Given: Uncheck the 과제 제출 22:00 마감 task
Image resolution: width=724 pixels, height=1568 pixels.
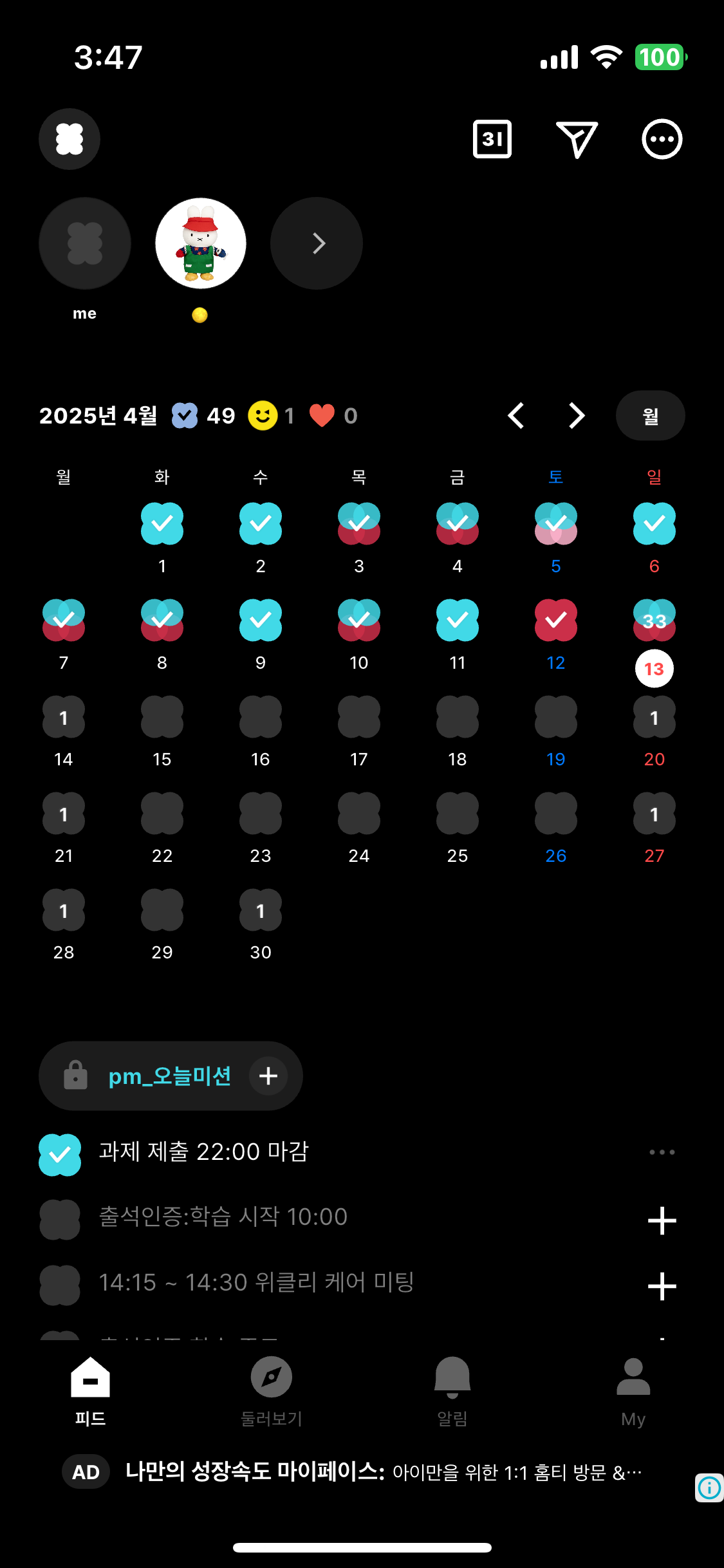Looking at the screenshot, I should coord(60,1155).
